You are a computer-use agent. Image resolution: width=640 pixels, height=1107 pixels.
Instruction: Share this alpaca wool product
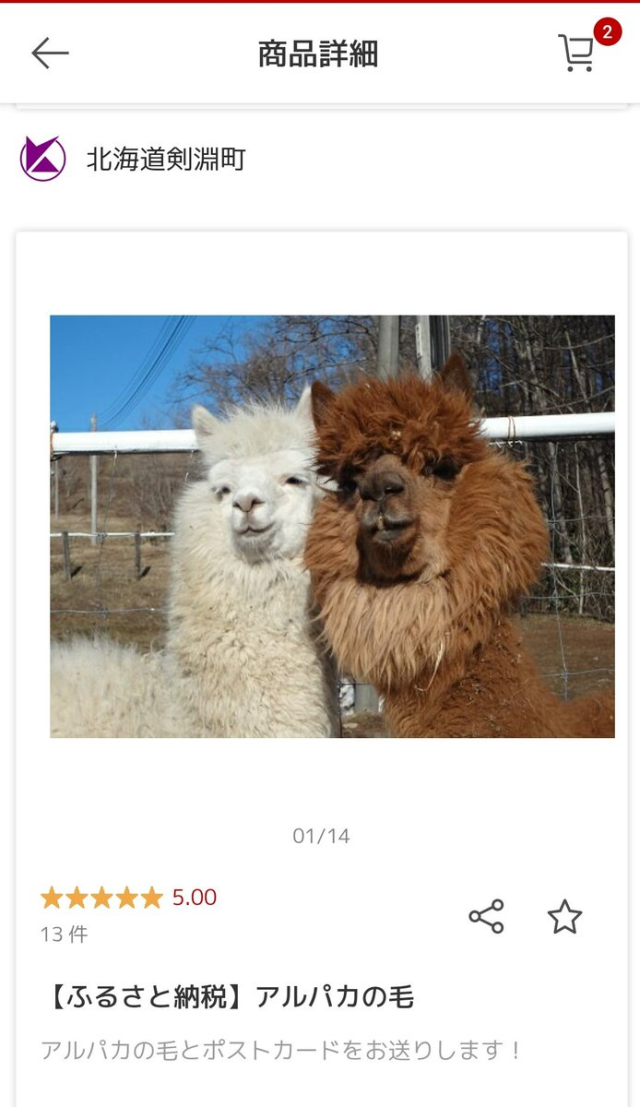(486, 916)
